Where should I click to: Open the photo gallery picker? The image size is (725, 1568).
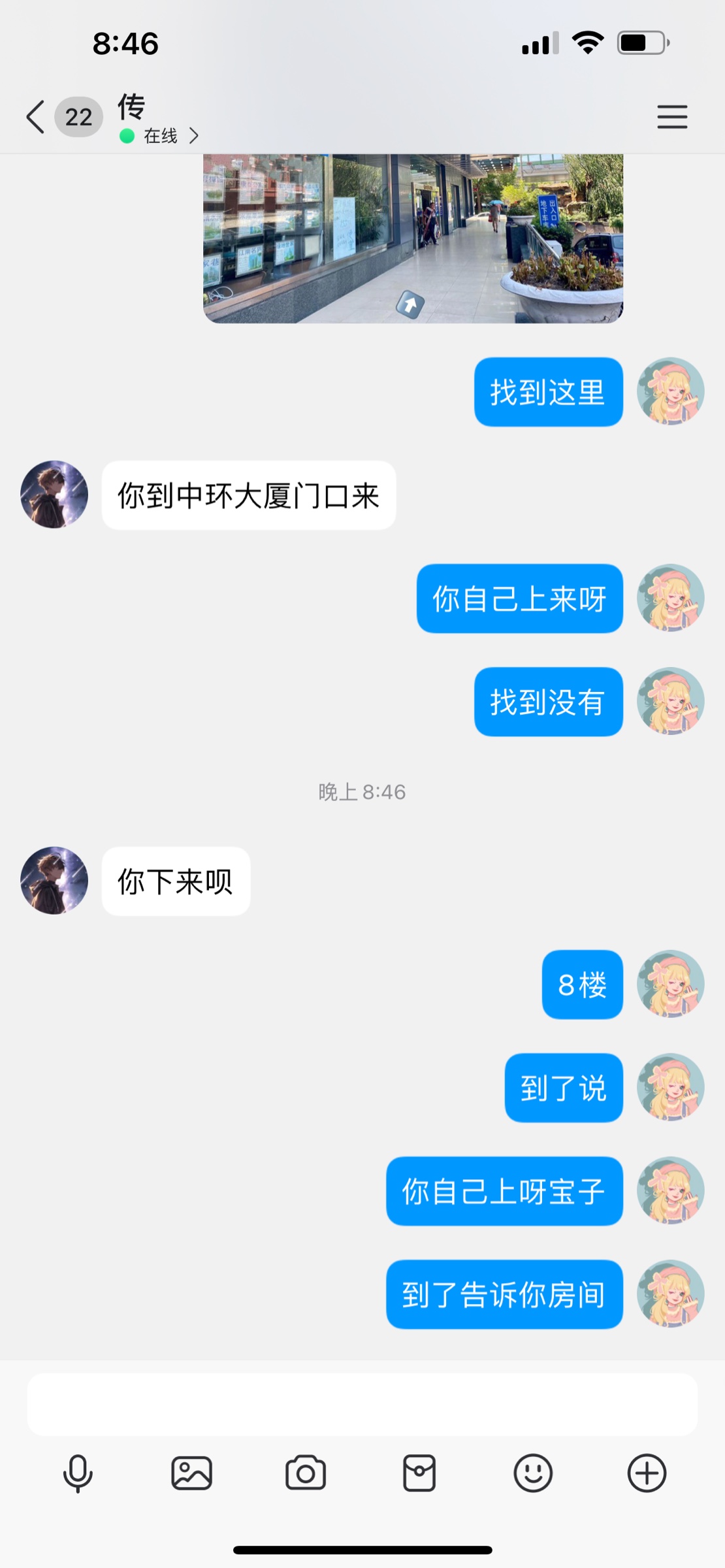[191, 1473]
